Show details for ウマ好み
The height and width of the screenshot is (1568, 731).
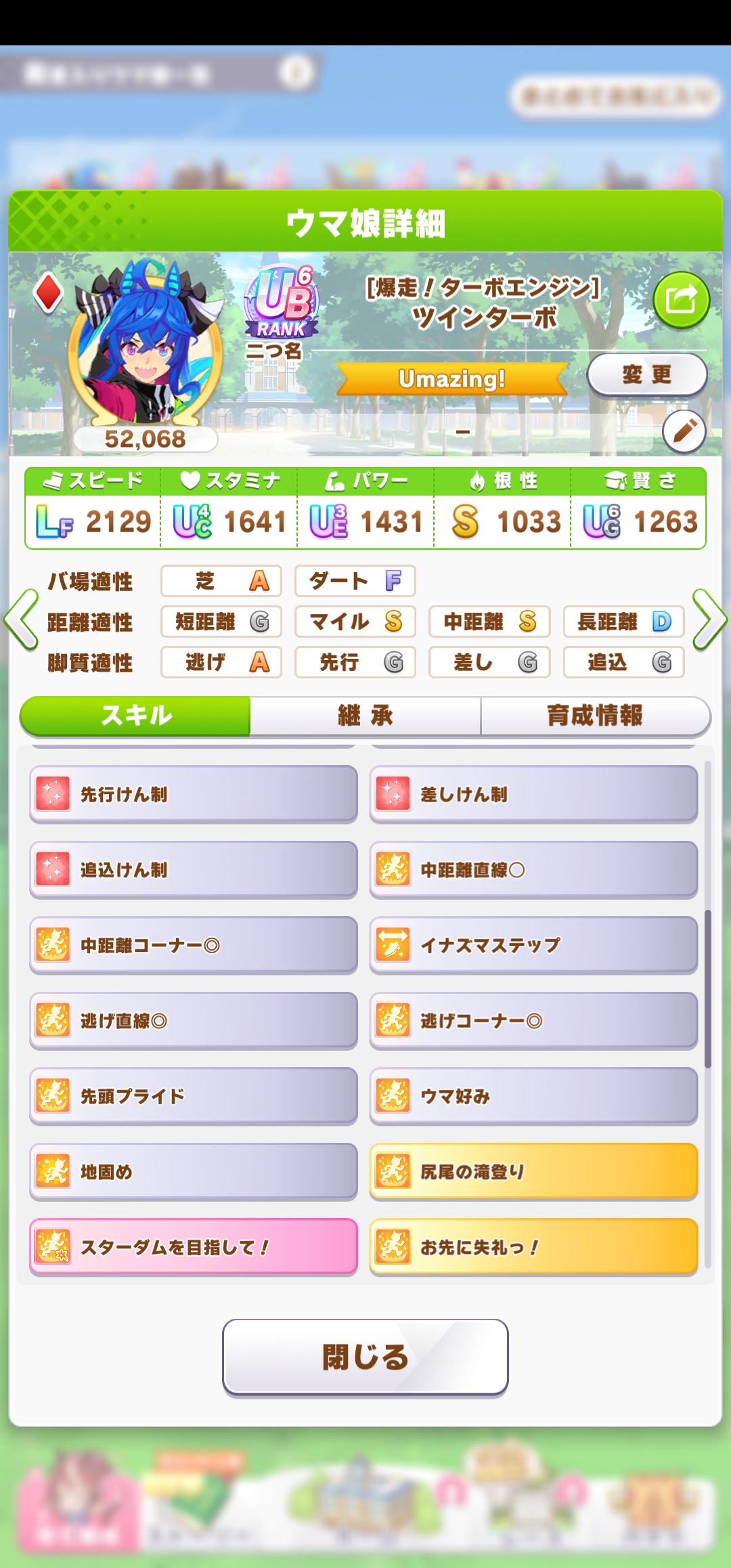533,1096
